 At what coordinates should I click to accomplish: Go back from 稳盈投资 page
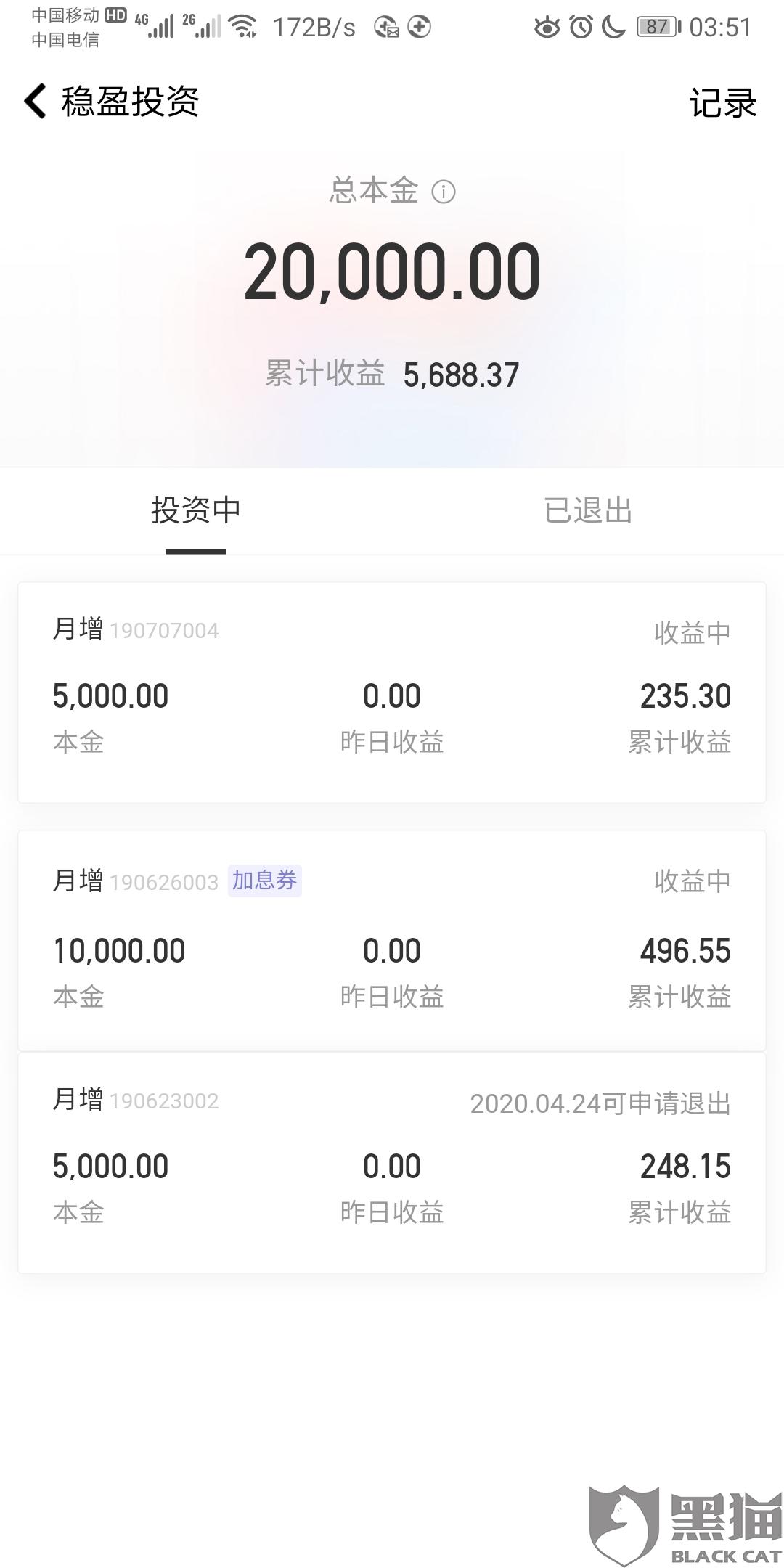tap(36, 101)
